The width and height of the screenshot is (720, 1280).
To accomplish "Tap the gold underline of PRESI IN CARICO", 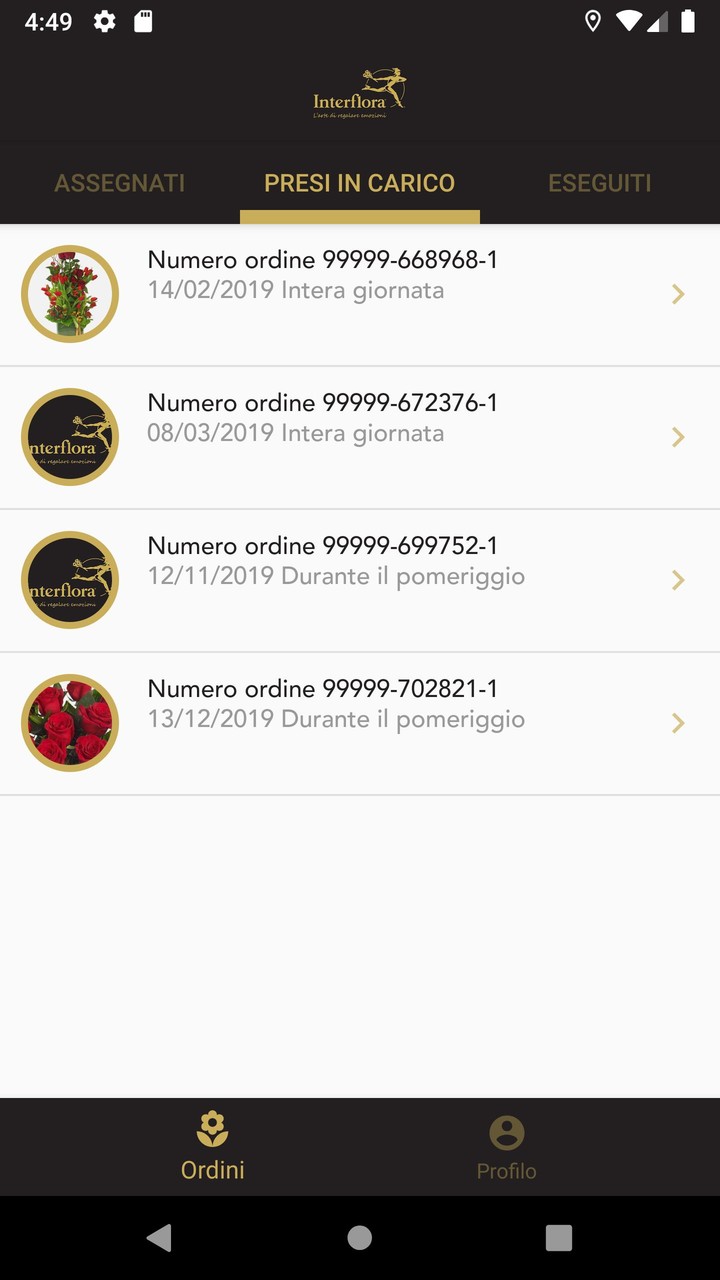I will pos(359,213).
